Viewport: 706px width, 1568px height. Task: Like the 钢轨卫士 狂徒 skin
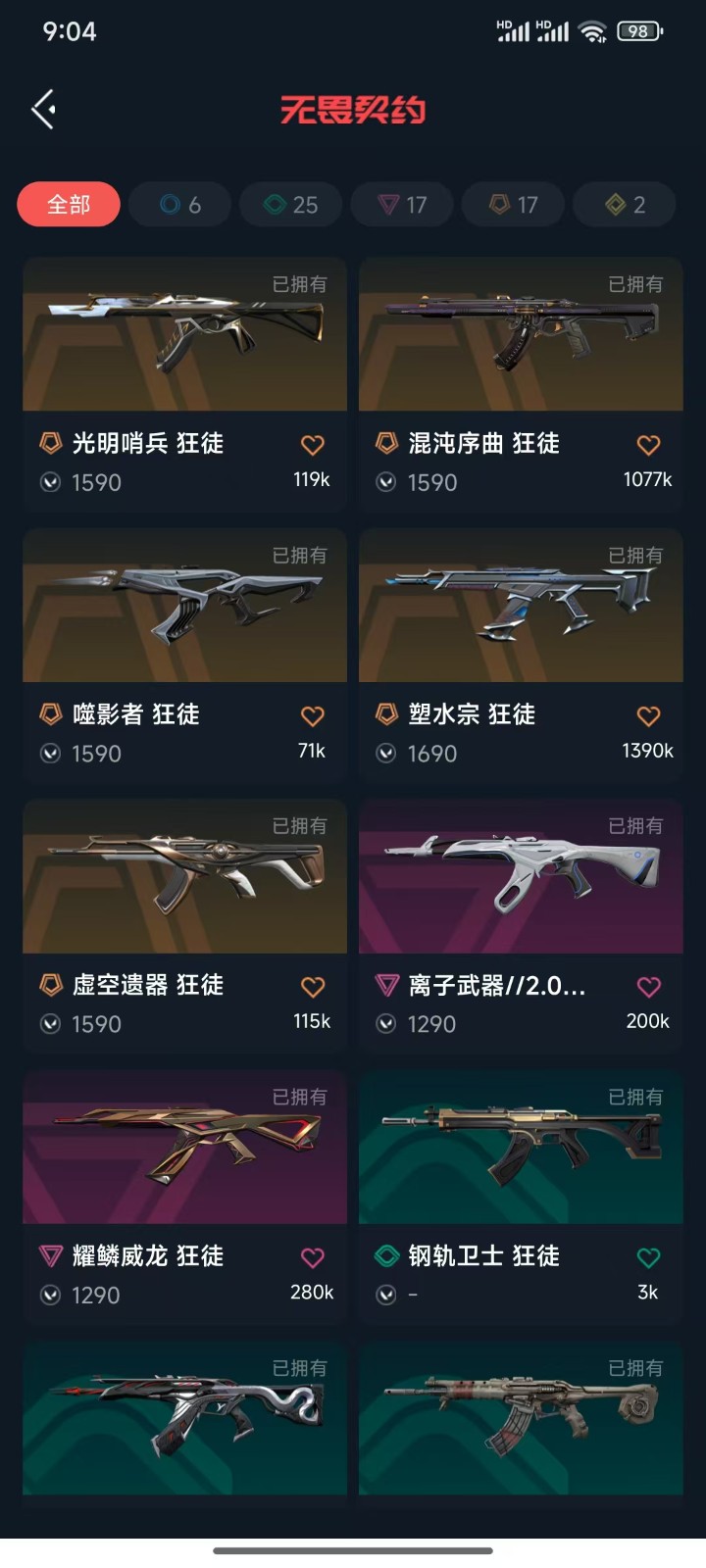648,1257
